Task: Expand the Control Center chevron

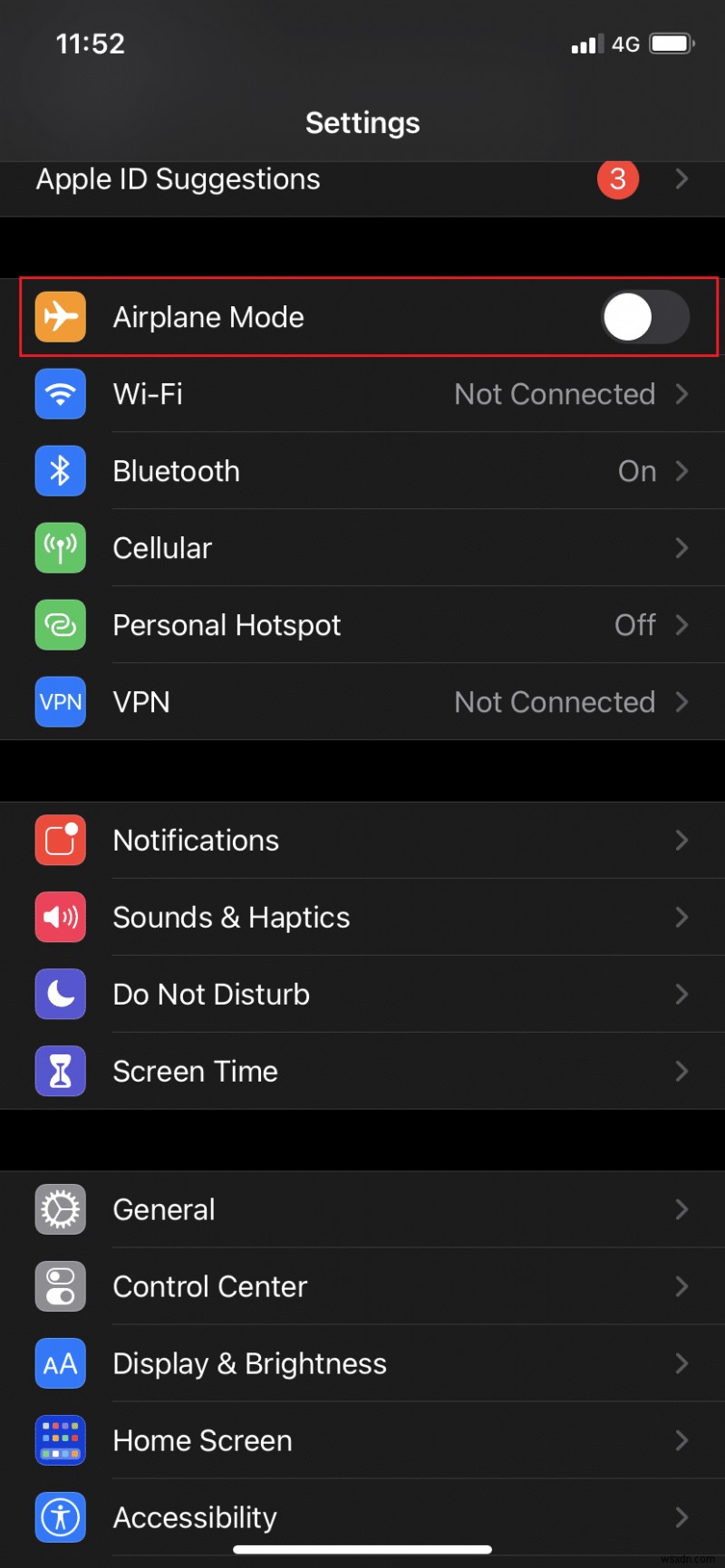Action: tap(682, 1286)
